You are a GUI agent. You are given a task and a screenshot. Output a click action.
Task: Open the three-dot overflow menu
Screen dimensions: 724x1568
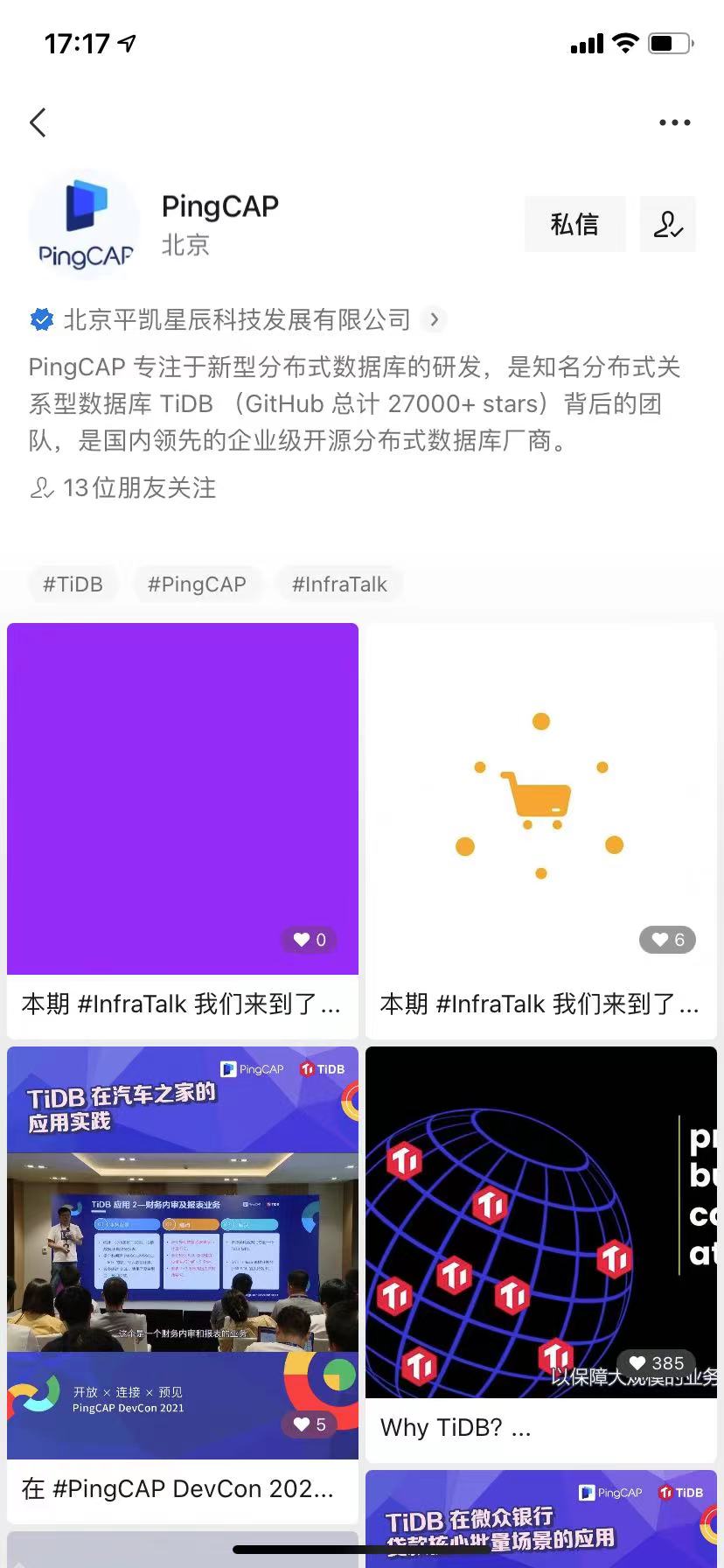pos(674,122)
